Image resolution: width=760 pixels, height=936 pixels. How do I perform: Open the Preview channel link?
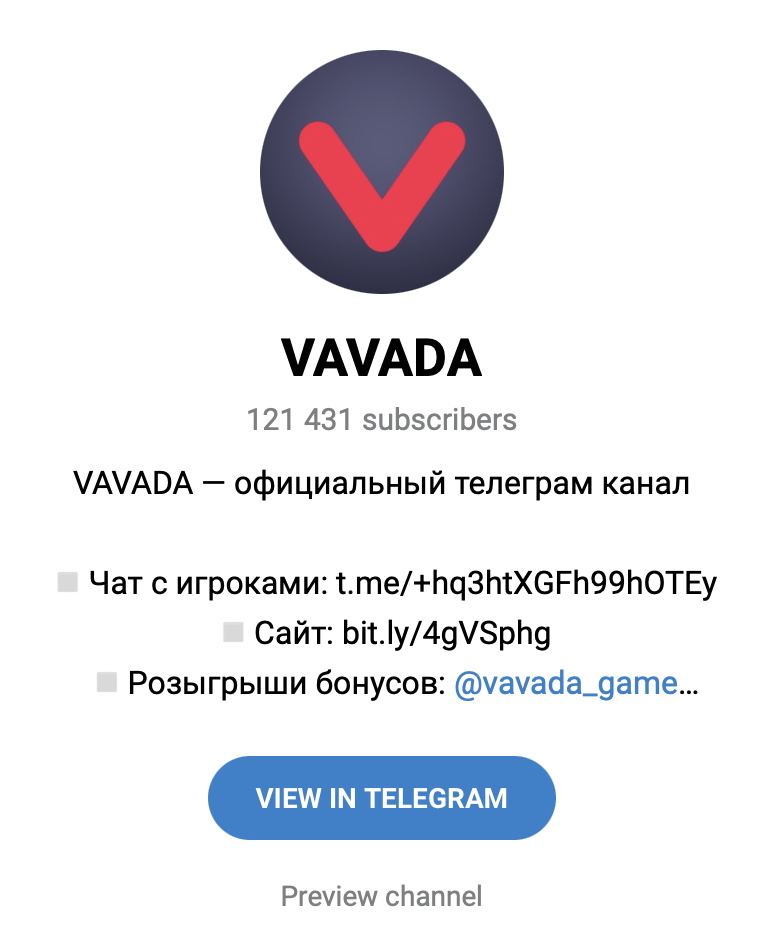381,895
